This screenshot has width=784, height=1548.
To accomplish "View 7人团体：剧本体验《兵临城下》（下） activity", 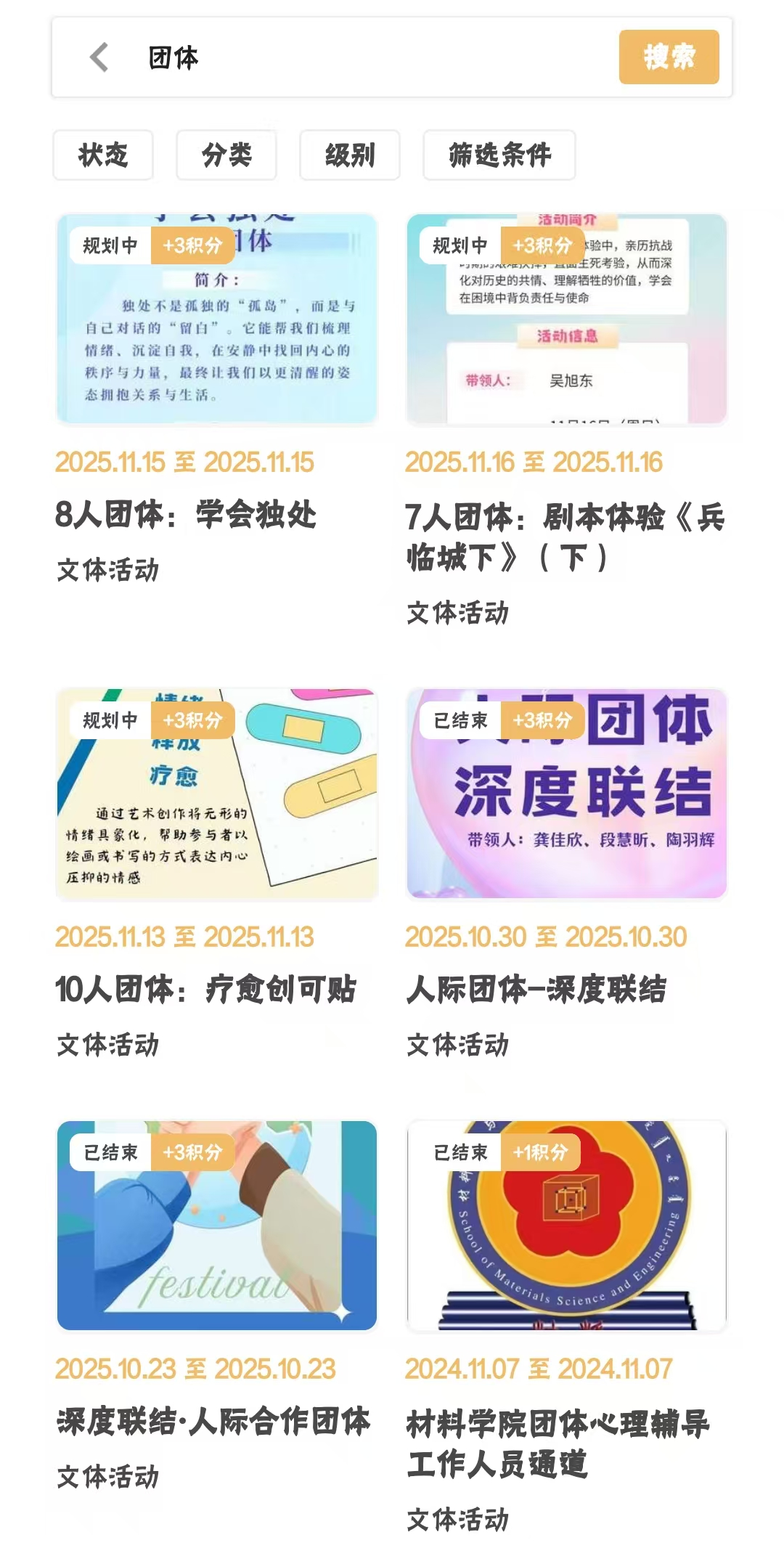I will pos(567,319).
